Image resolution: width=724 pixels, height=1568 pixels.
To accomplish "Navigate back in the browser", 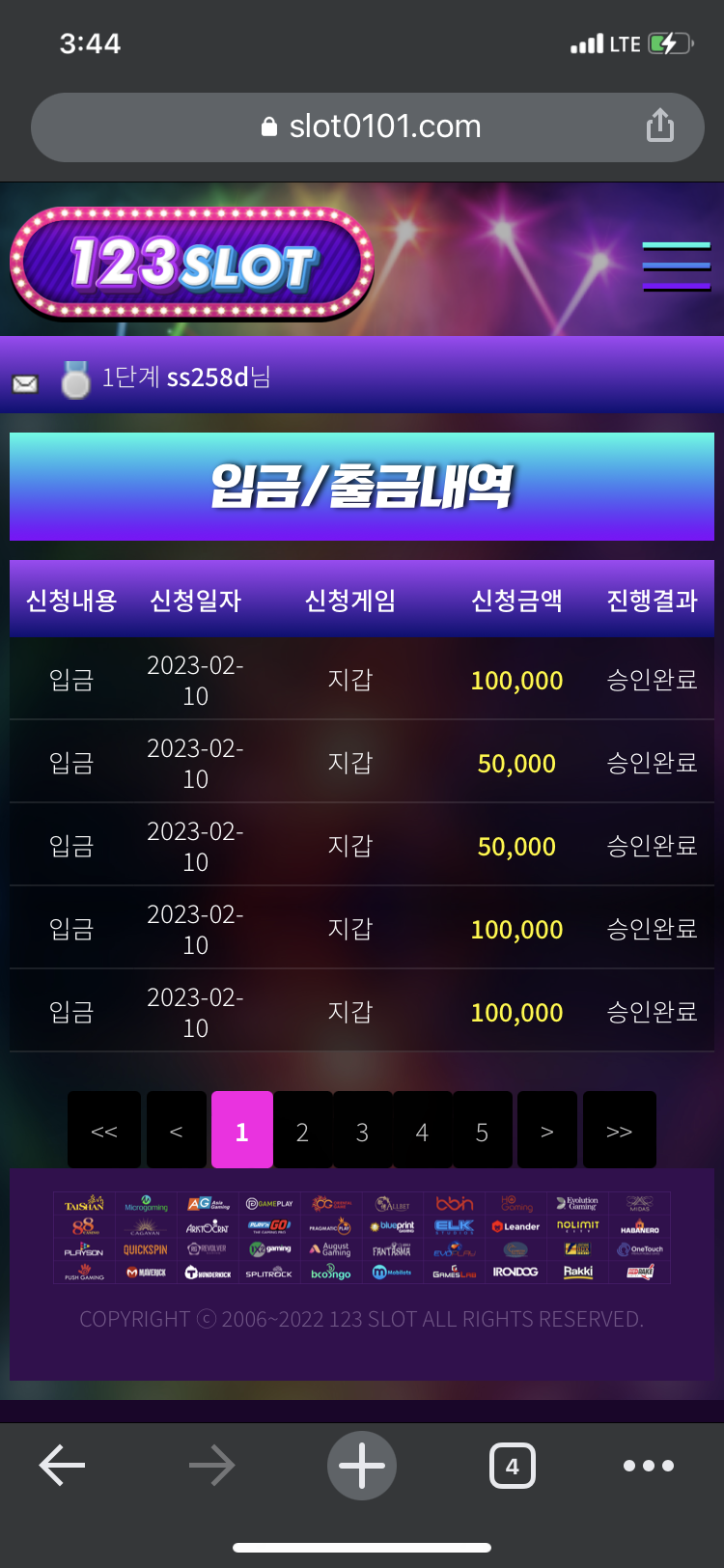I will (x=62, y=1466).
